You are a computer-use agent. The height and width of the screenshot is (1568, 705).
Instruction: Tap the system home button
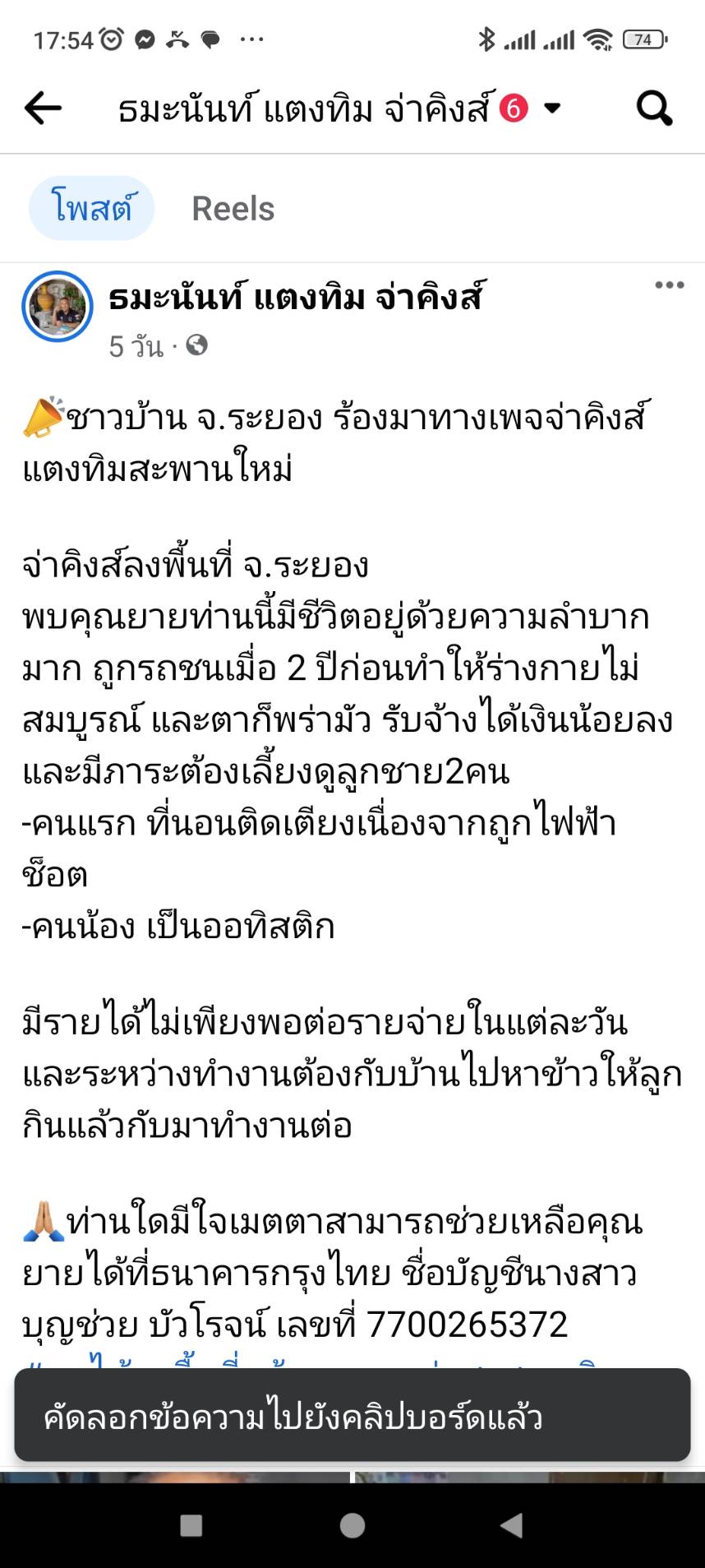pos(352,1526)
